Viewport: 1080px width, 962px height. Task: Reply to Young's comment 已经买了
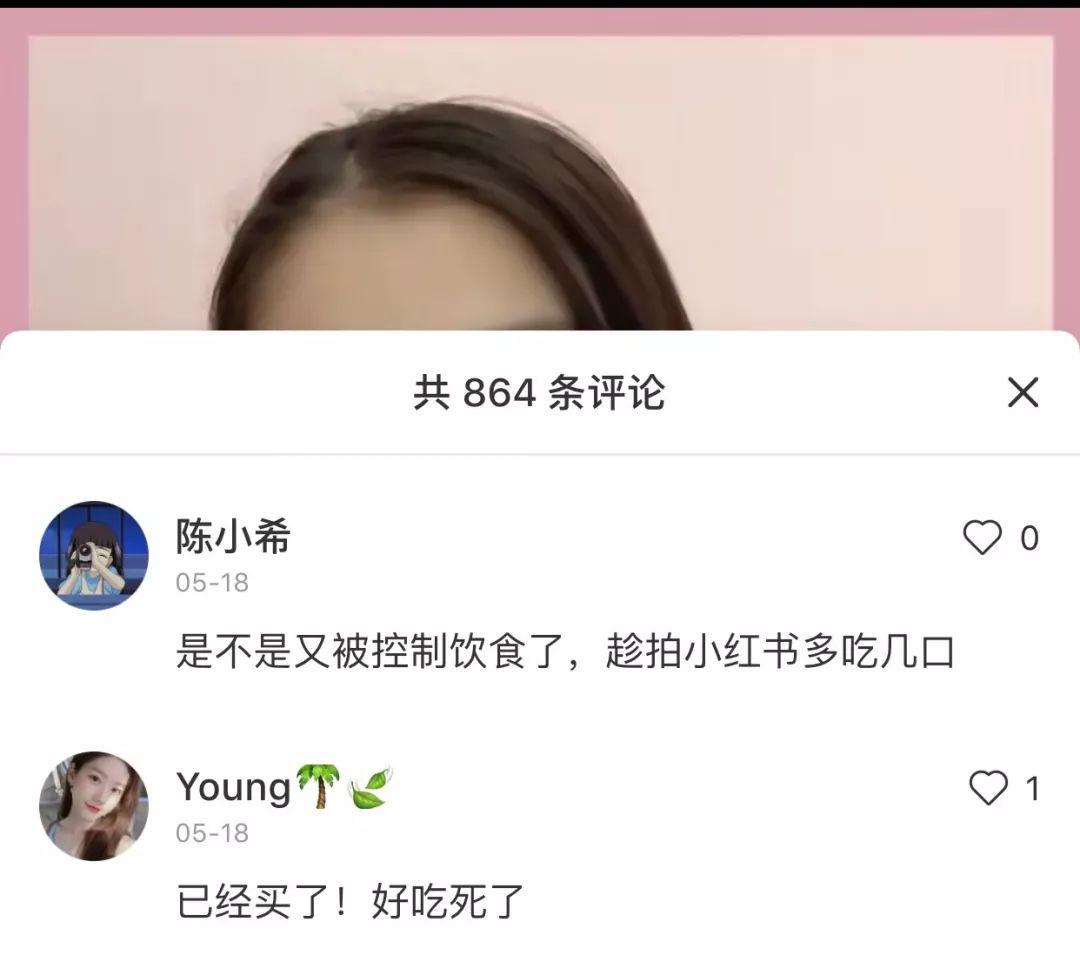pyautogui.click(x=350, y=901)
